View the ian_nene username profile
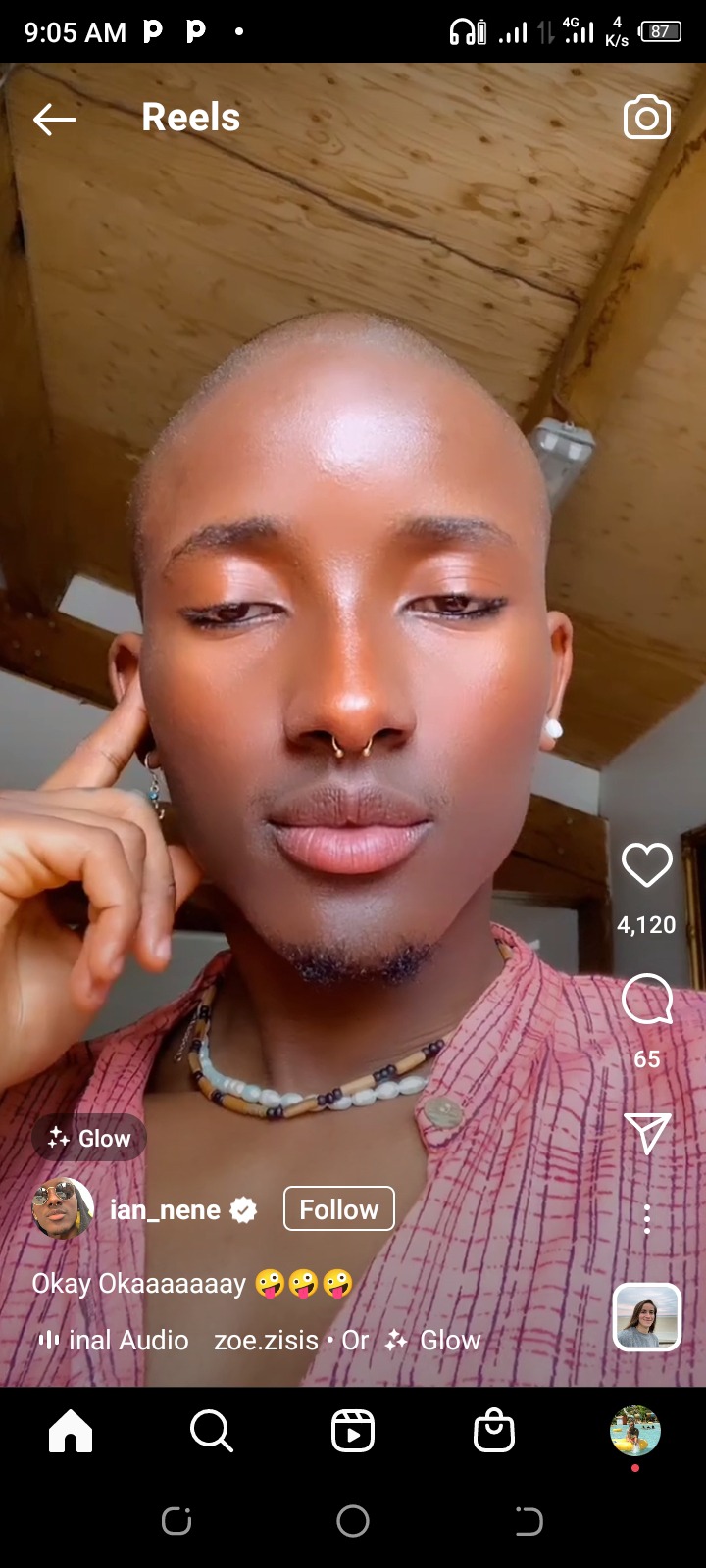This screenshot has width=706, height=1568. (165, 1210)
